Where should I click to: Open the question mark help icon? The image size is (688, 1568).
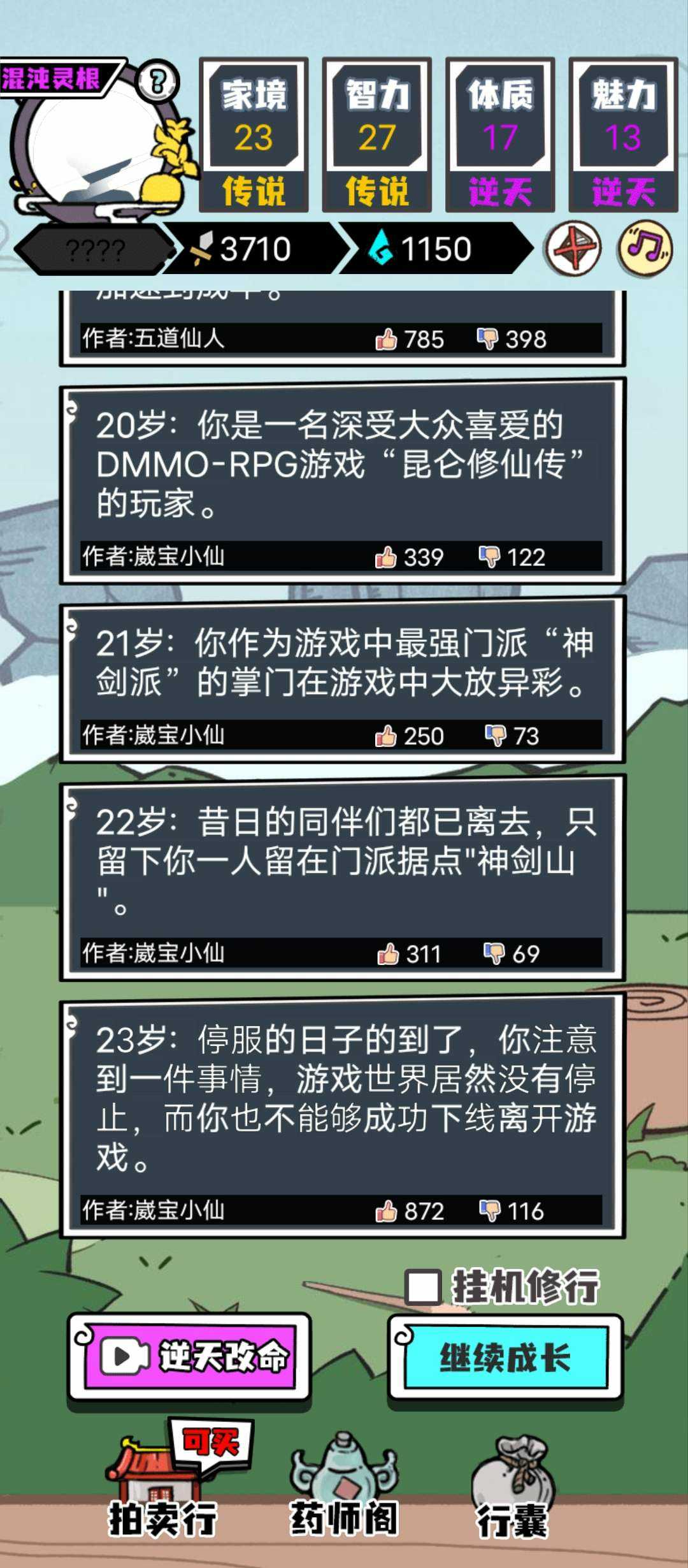click(x=158, y=82)
